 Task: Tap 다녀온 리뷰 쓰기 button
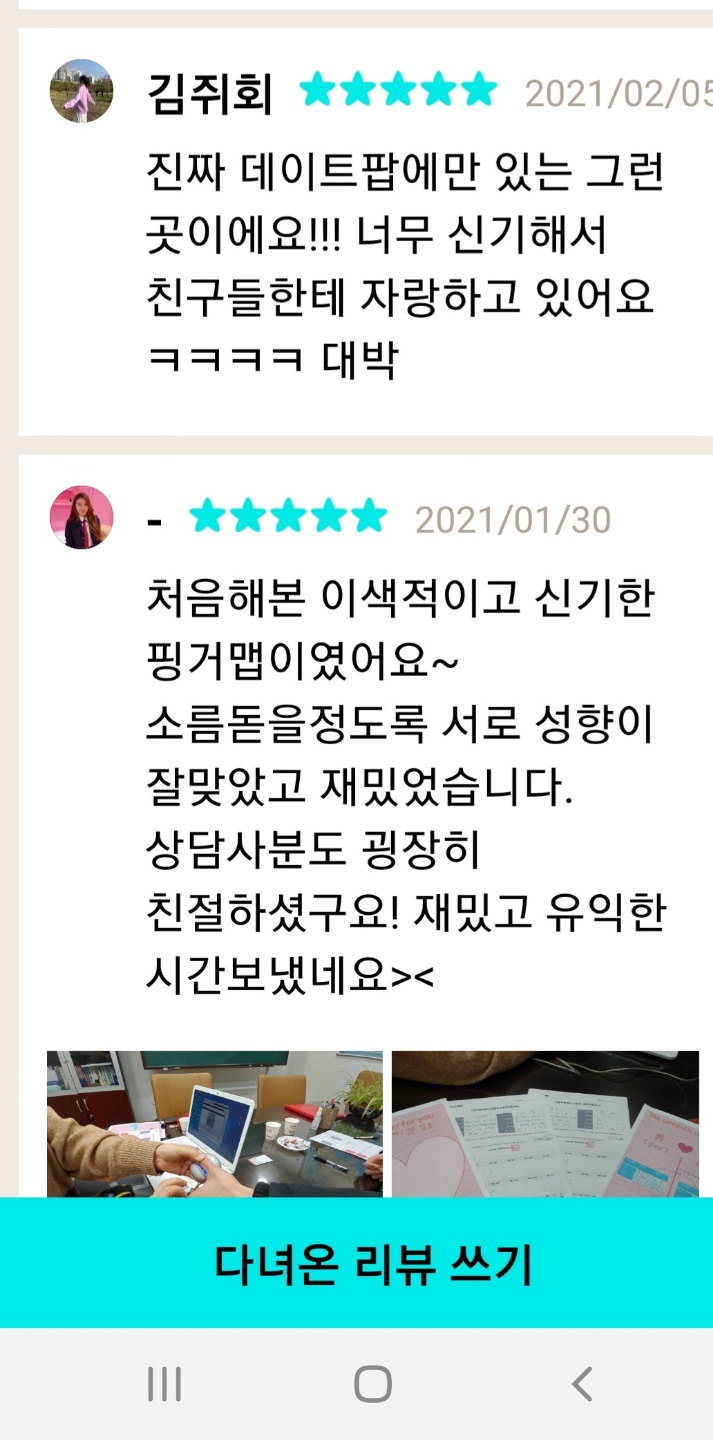[x=372, y=1264]
